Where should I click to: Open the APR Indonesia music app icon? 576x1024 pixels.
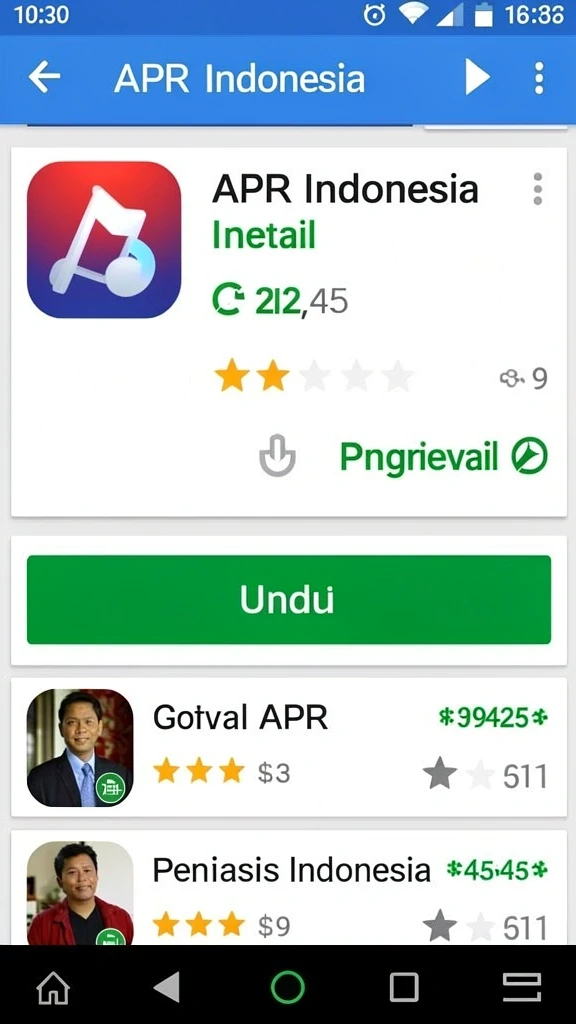pos(104,240)
